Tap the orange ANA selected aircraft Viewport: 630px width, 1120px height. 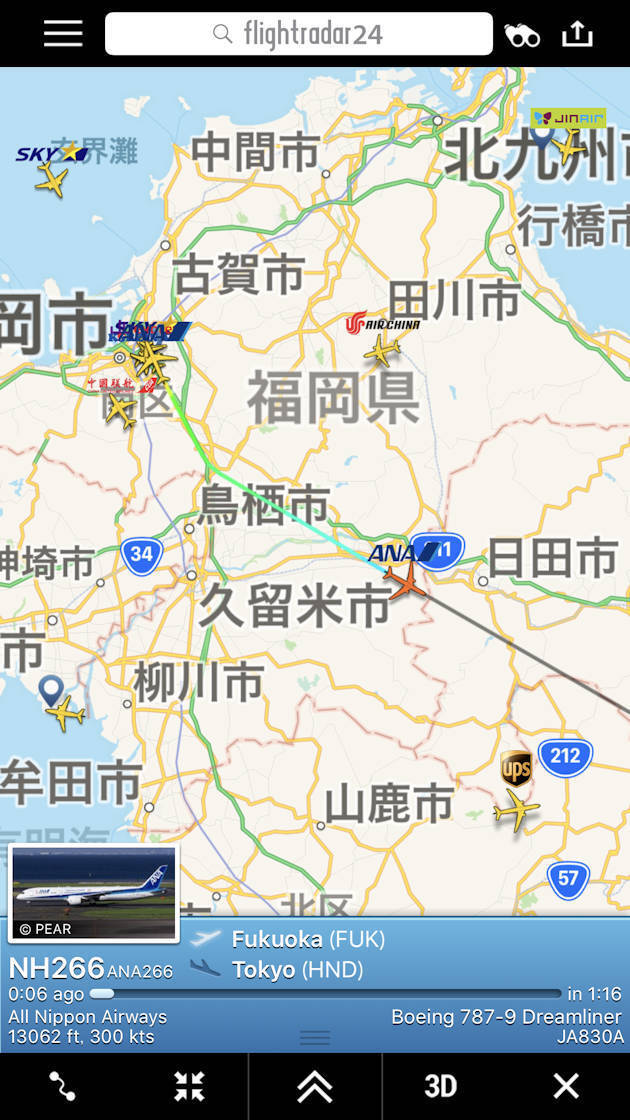coord(406,580)
